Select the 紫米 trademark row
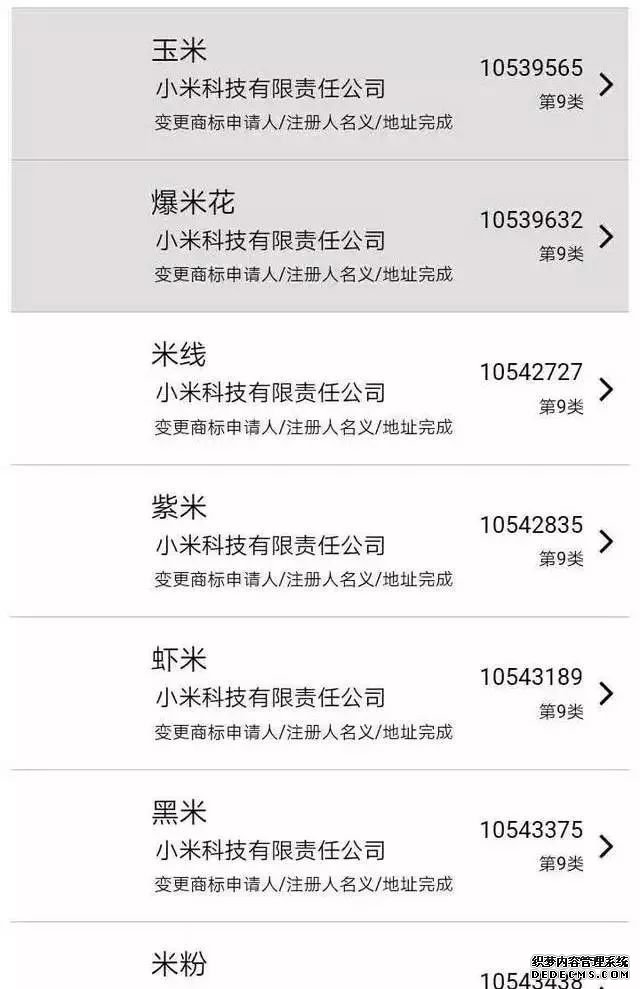640x989 pixels. click(320, 542)
